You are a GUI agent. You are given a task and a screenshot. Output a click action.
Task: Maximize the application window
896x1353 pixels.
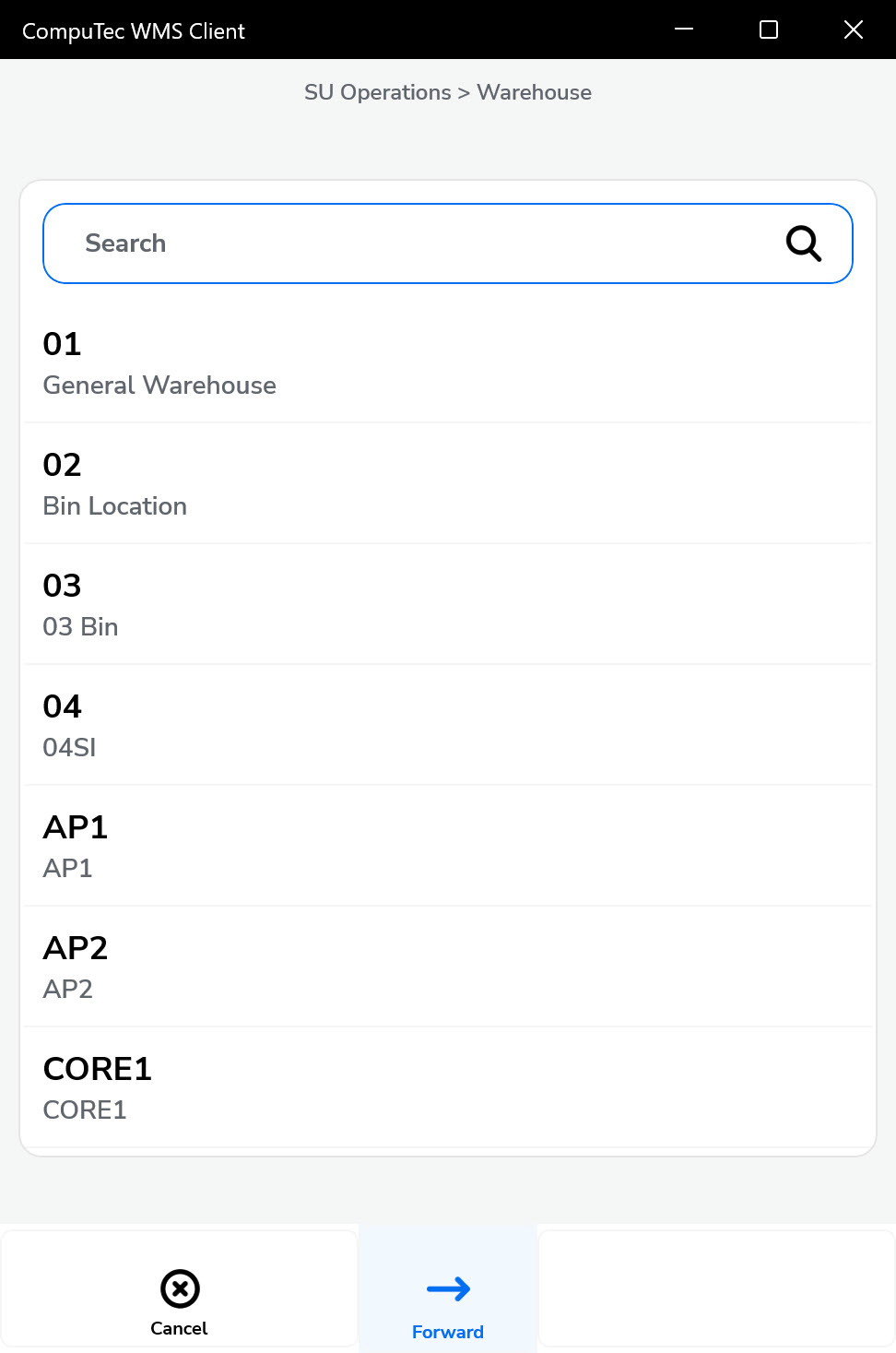(769, 30)
